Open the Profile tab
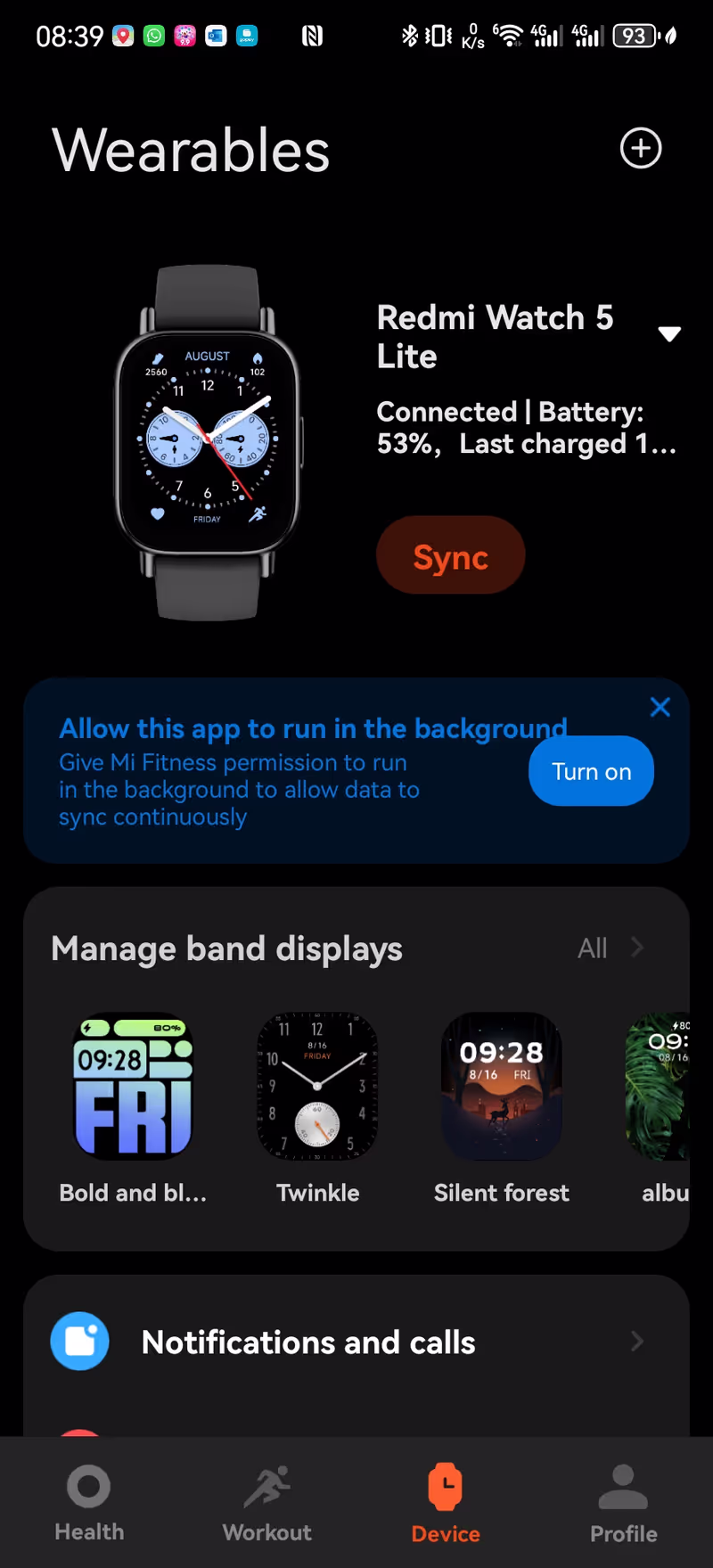Image resolution: width=713 pixels, height=1568 pixels. 623,1503
